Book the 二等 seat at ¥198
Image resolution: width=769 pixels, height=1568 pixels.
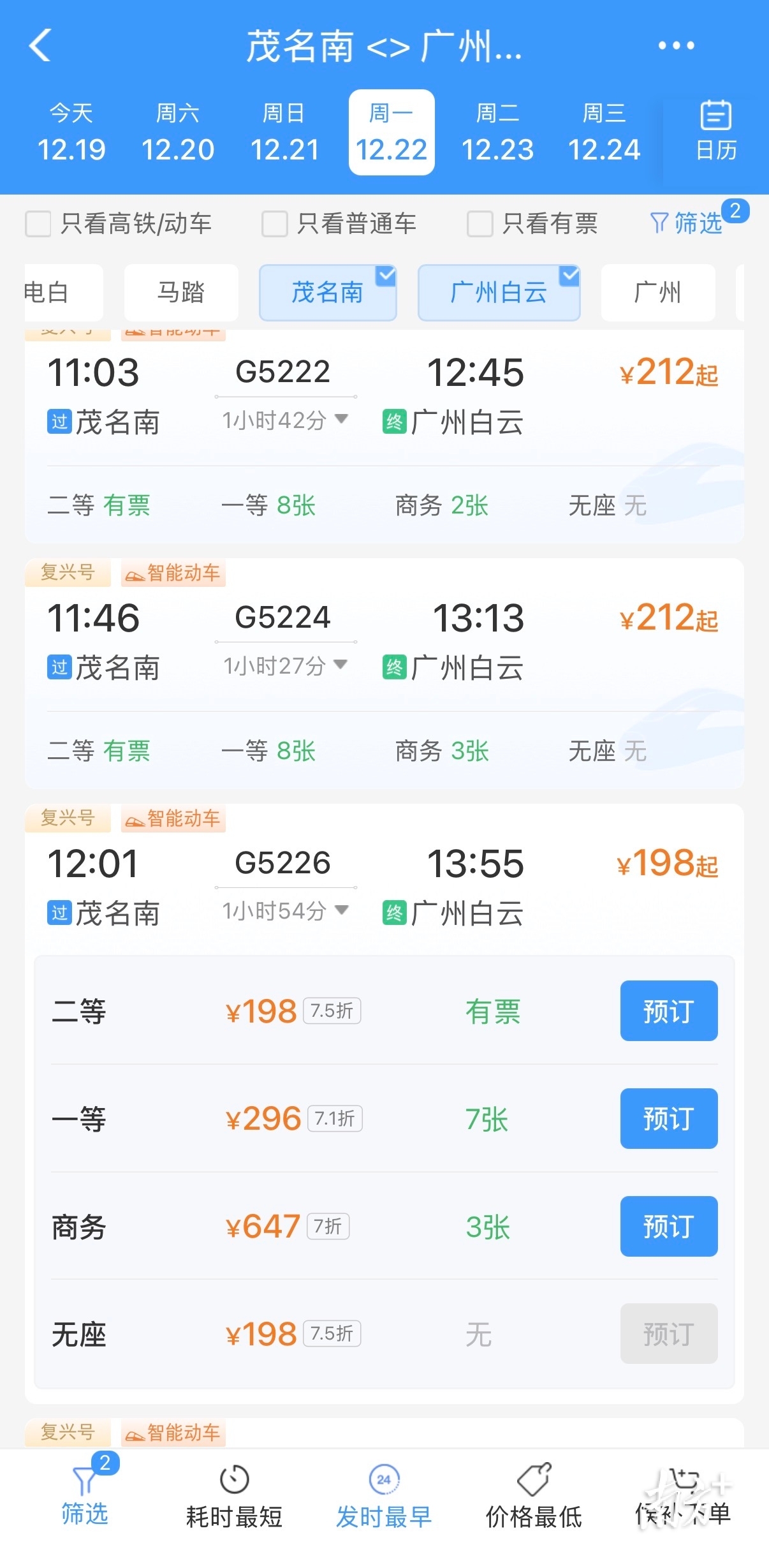tap(668, 1011)
